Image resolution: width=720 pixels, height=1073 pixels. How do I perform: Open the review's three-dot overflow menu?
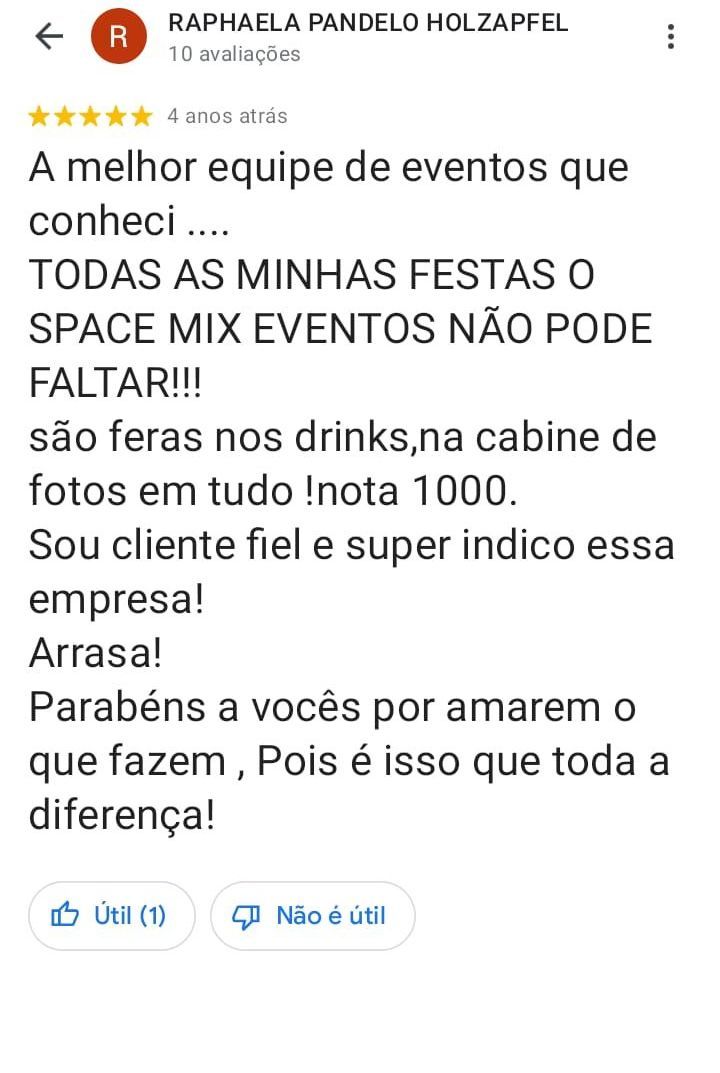[x=670, y=37]
